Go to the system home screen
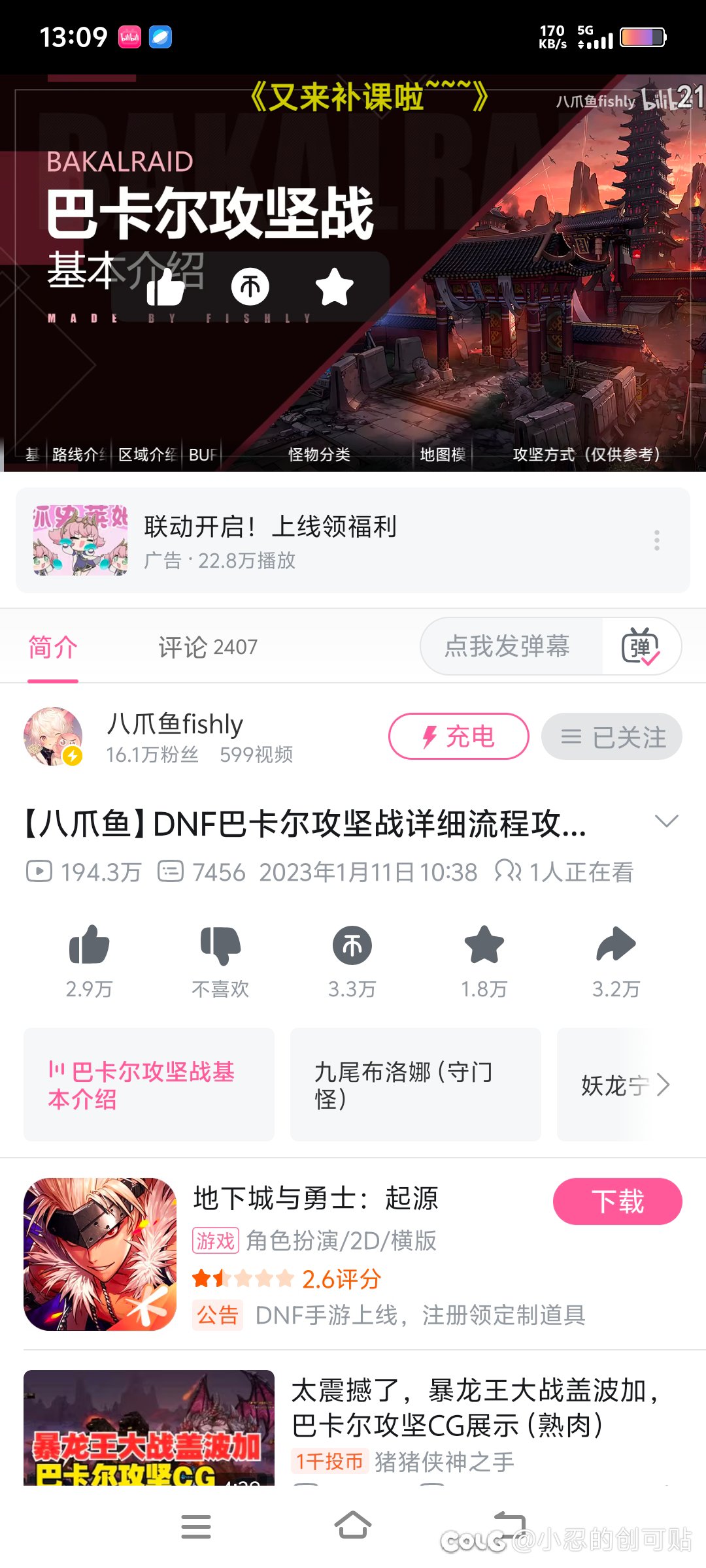 click(x=353, y=1526)
